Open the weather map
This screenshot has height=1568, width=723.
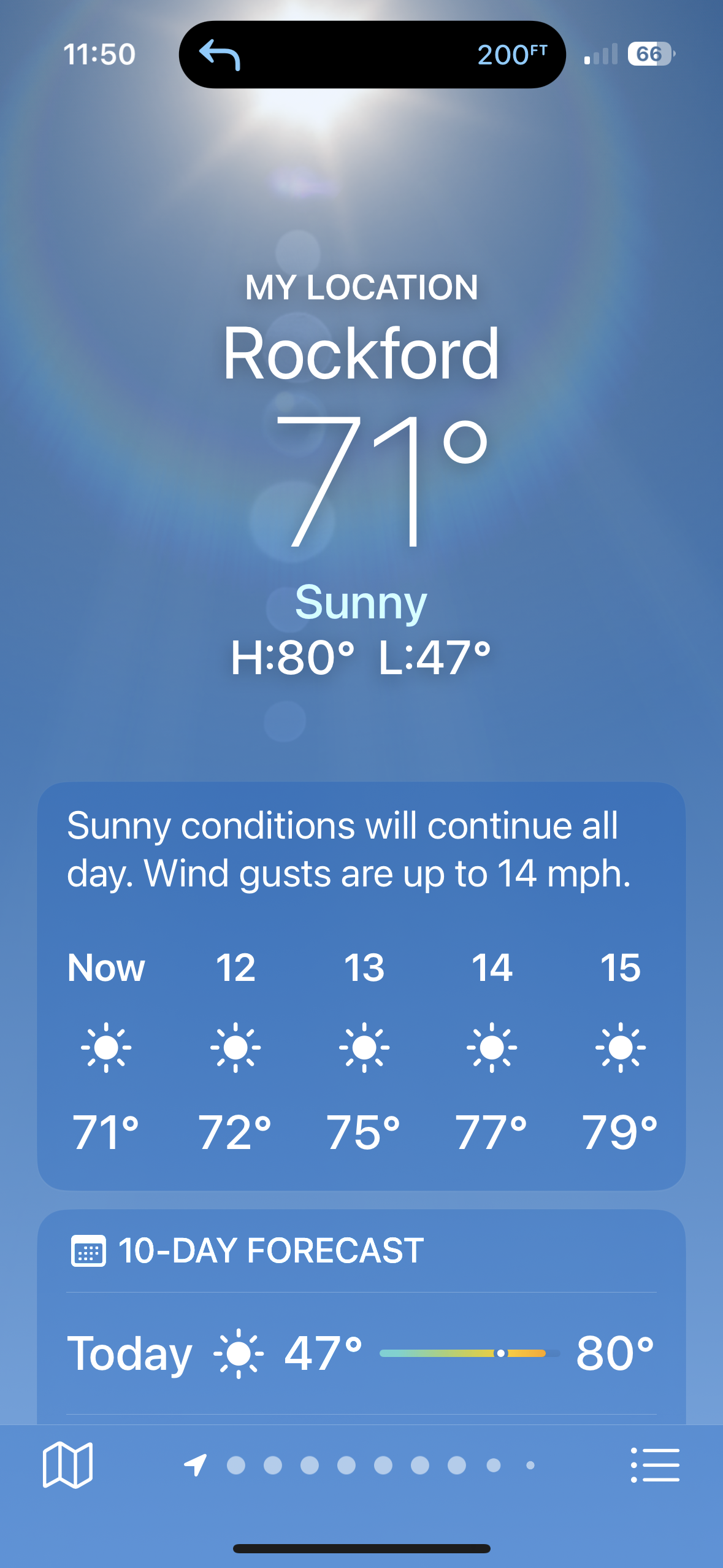click(x=67, y=1465)
